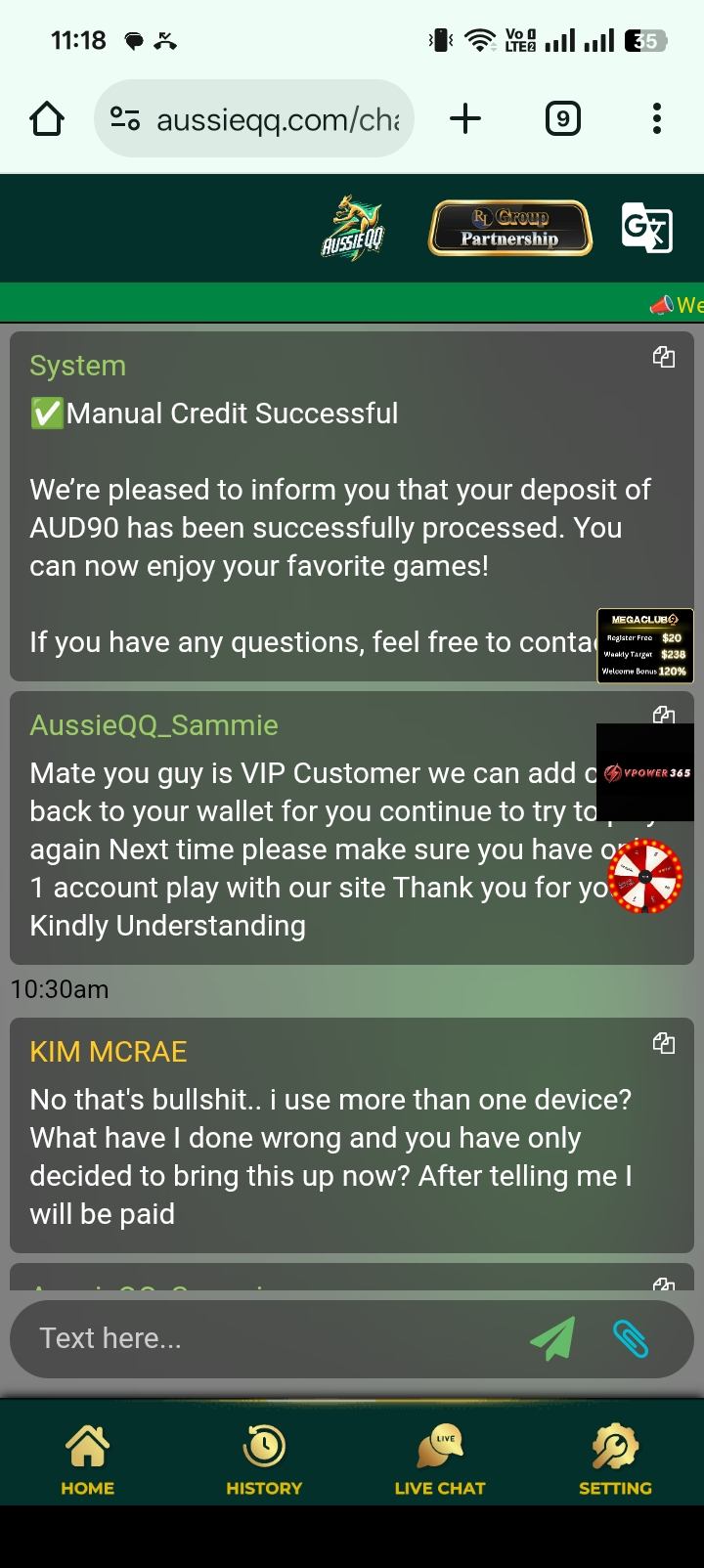Open the lucky spin wheel
The height and width of the screenshot is (1568, 704).
tap(645, 876)
